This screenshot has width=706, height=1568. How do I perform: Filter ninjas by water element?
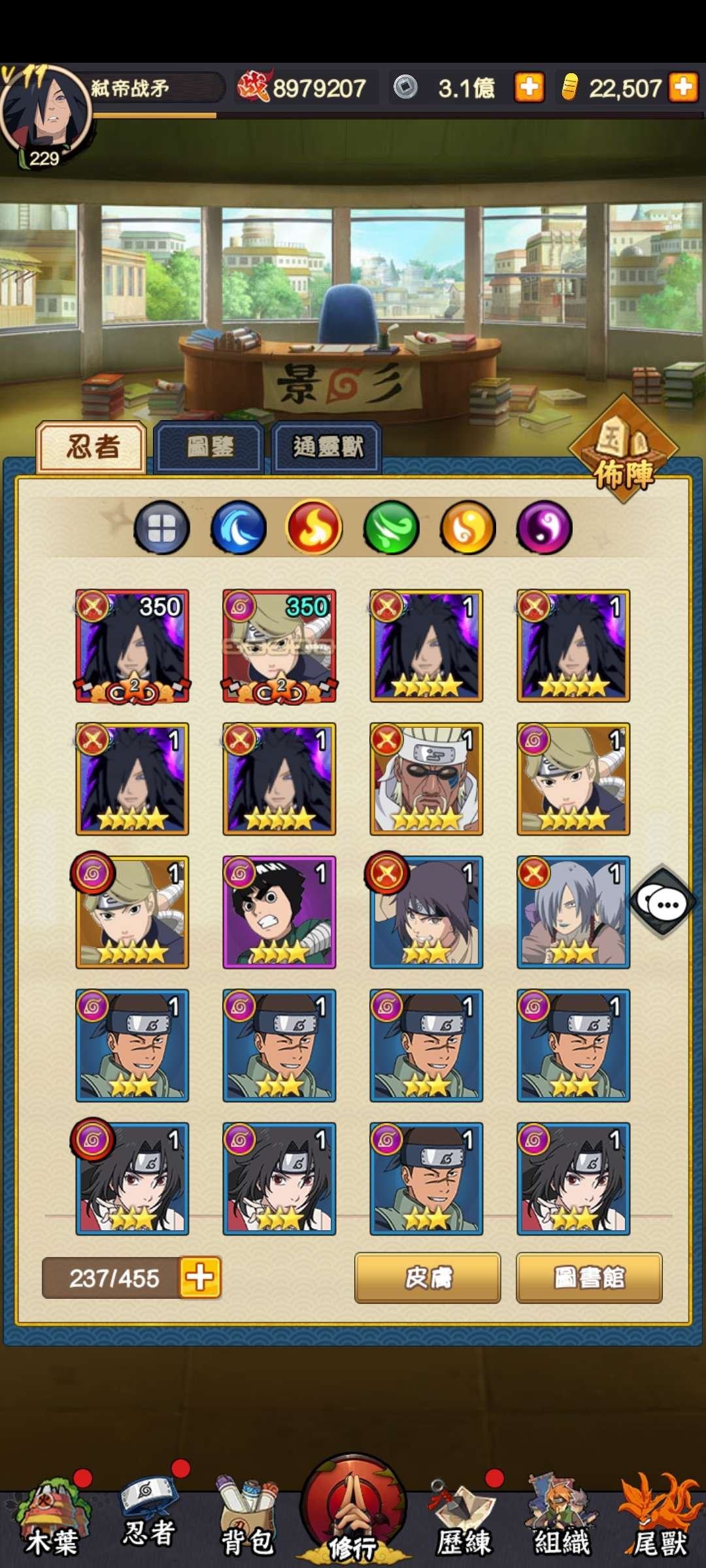(238, 528)
